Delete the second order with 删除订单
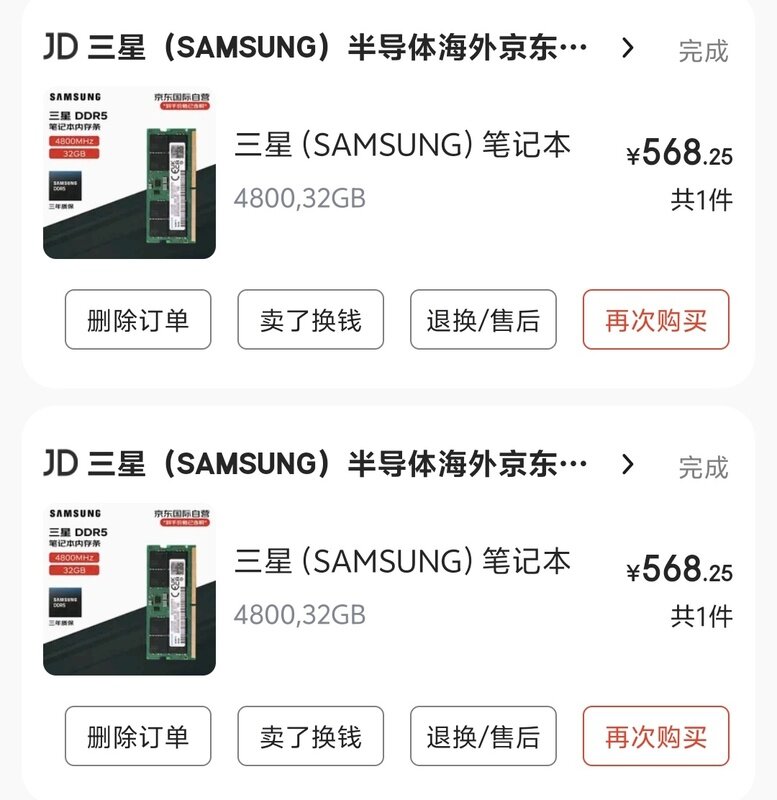 [138, 737]
